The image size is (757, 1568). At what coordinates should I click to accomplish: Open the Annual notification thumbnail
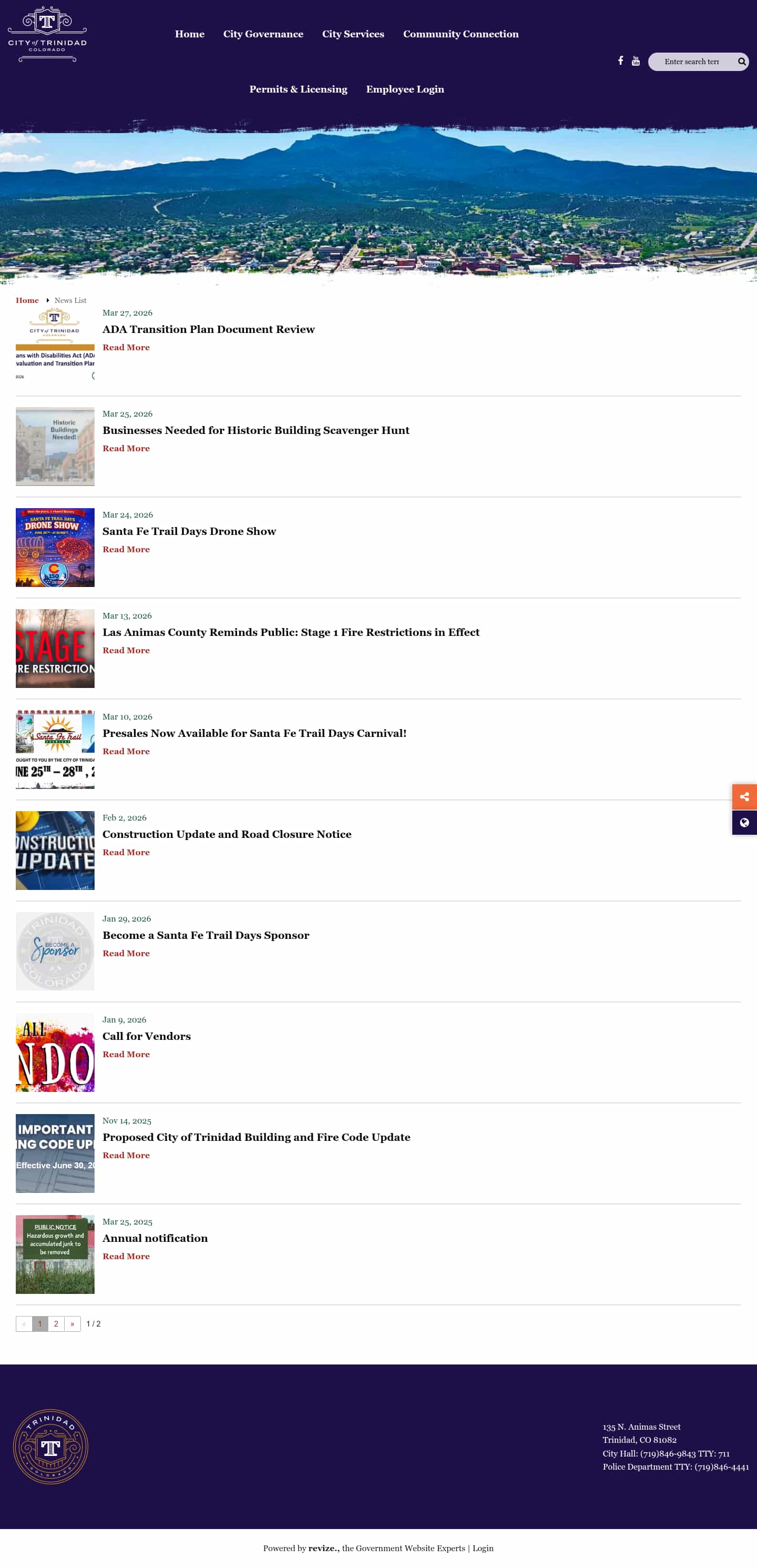[x=55, y=1254]
